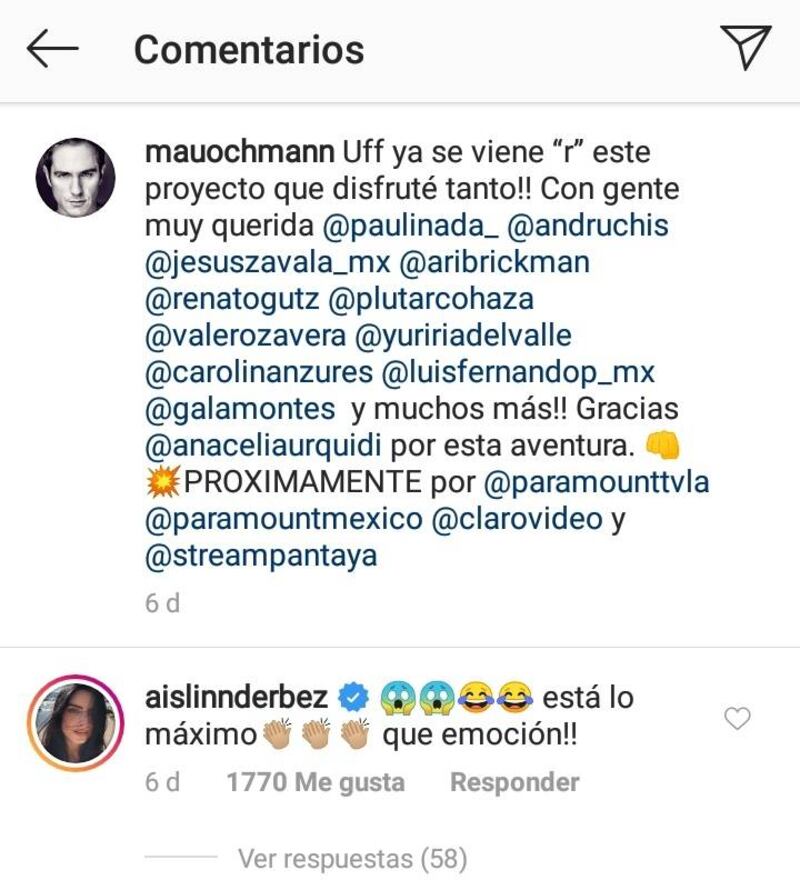The width and height of the screenshot is (800, 880).
Task: Open the @plutarcohaza mention
Action: 430,299
